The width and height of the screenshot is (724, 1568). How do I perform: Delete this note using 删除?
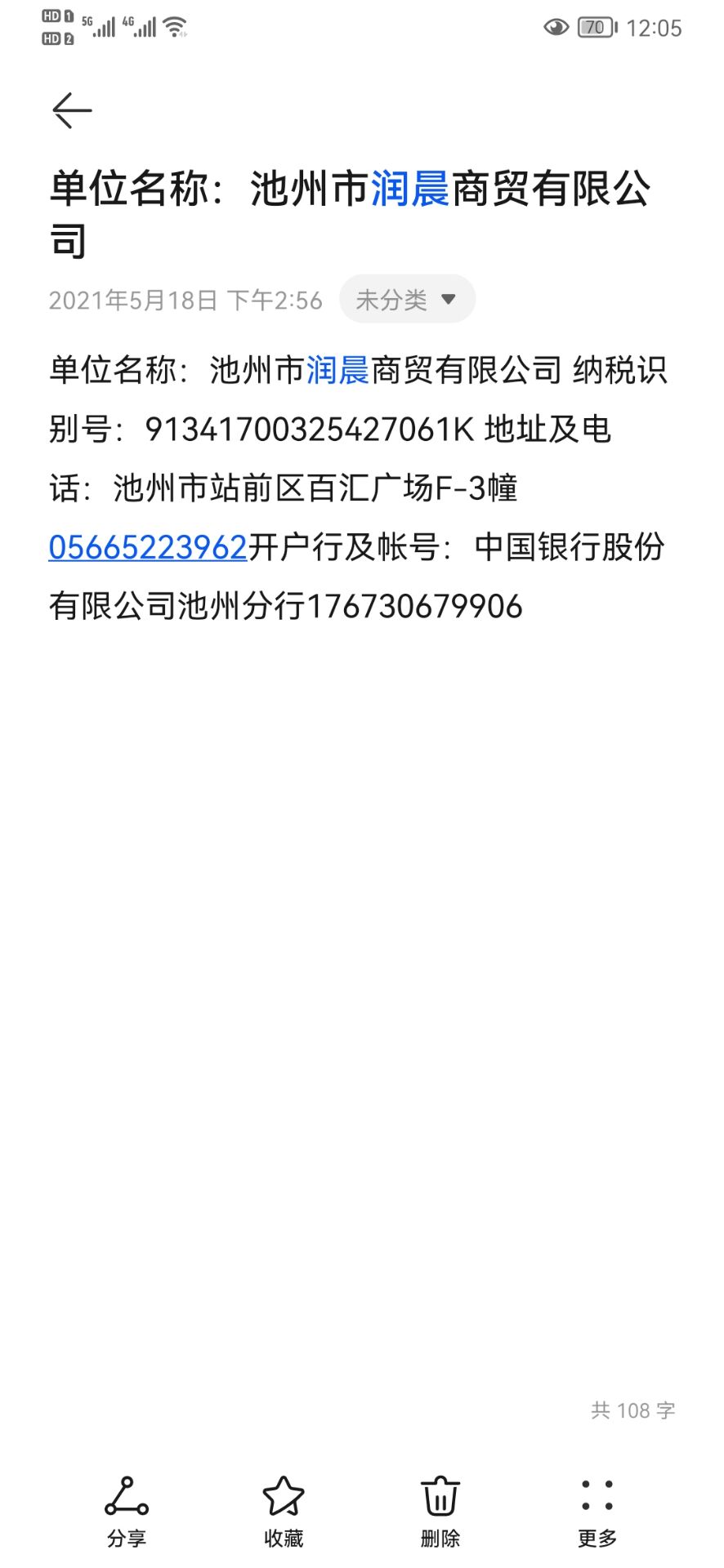[x=440, y=1511]
